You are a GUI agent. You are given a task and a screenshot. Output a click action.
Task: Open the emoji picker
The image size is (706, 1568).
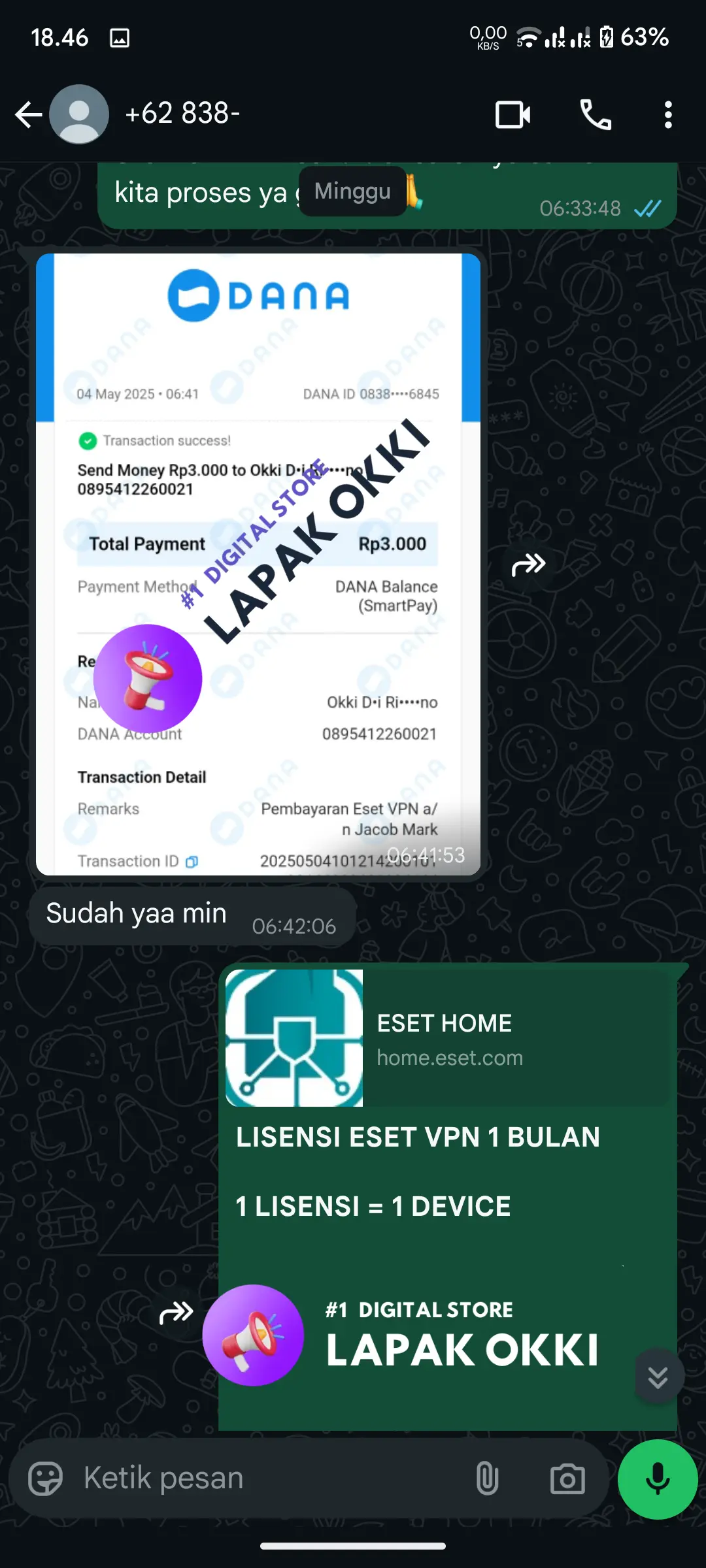pyautogui.click(x=46, y=1478)
